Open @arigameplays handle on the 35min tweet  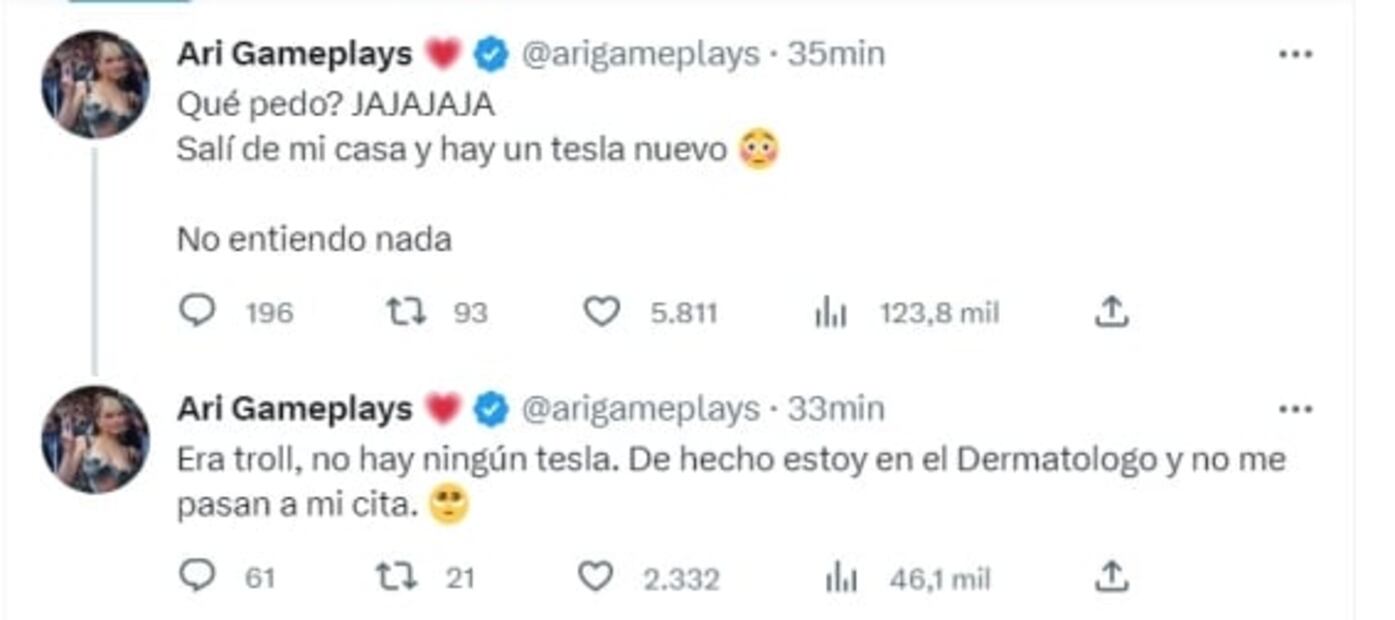(x=641, y=54)
